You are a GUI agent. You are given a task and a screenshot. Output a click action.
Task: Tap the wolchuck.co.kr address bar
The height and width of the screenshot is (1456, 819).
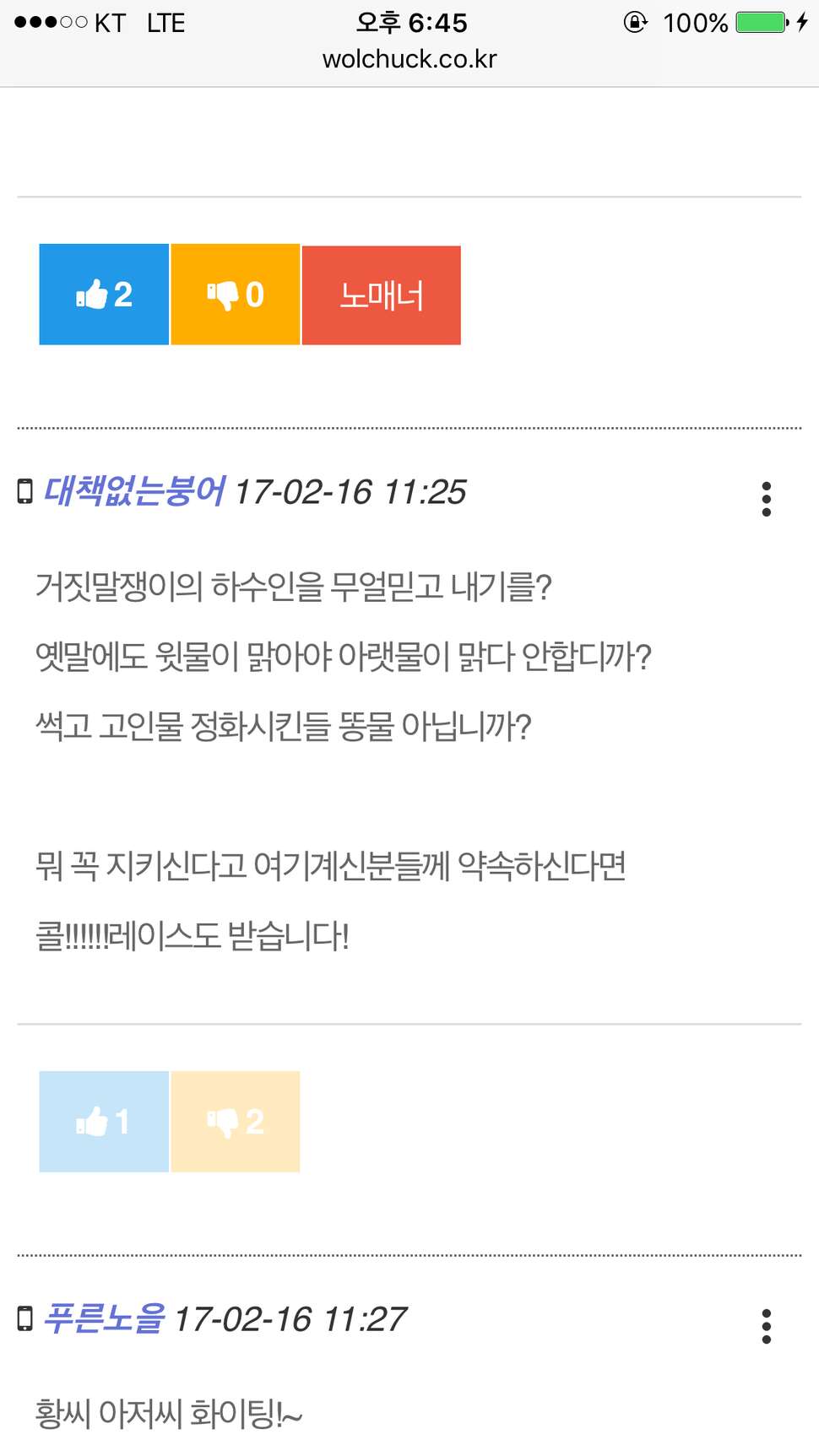click(409, 59)
